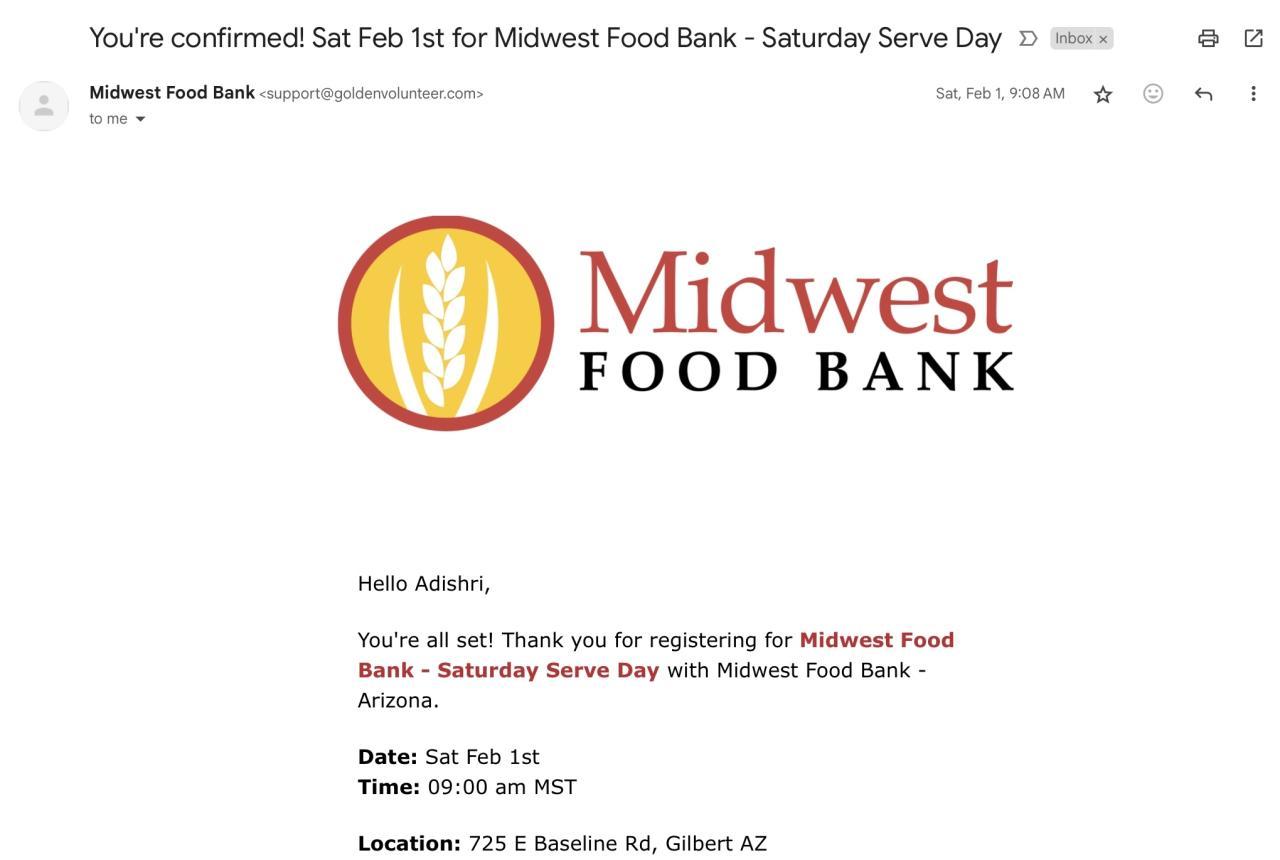This screenshot has height=860, width=1280.
Task: Remove the Inbox label
Action: (x=1103, y=39)
